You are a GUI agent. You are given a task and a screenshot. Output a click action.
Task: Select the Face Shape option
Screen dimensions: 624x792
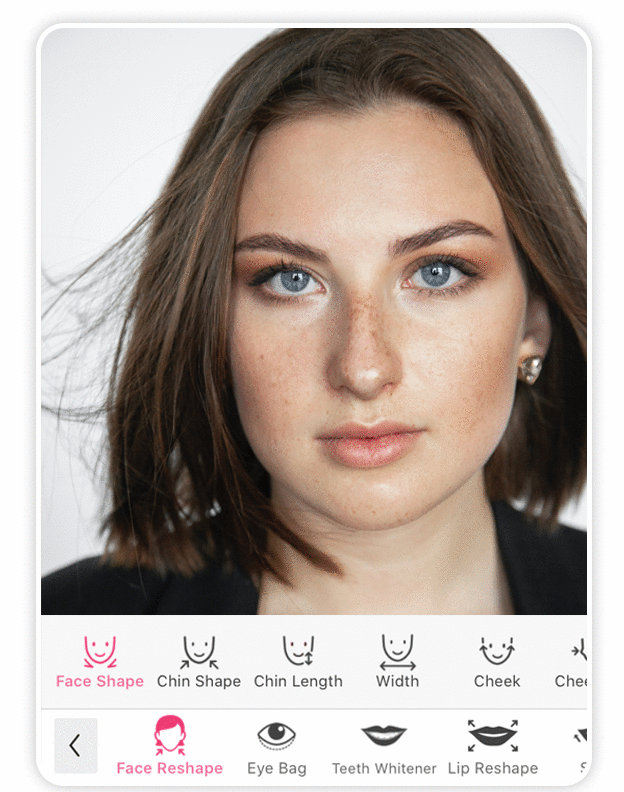[x=100, y=661]
